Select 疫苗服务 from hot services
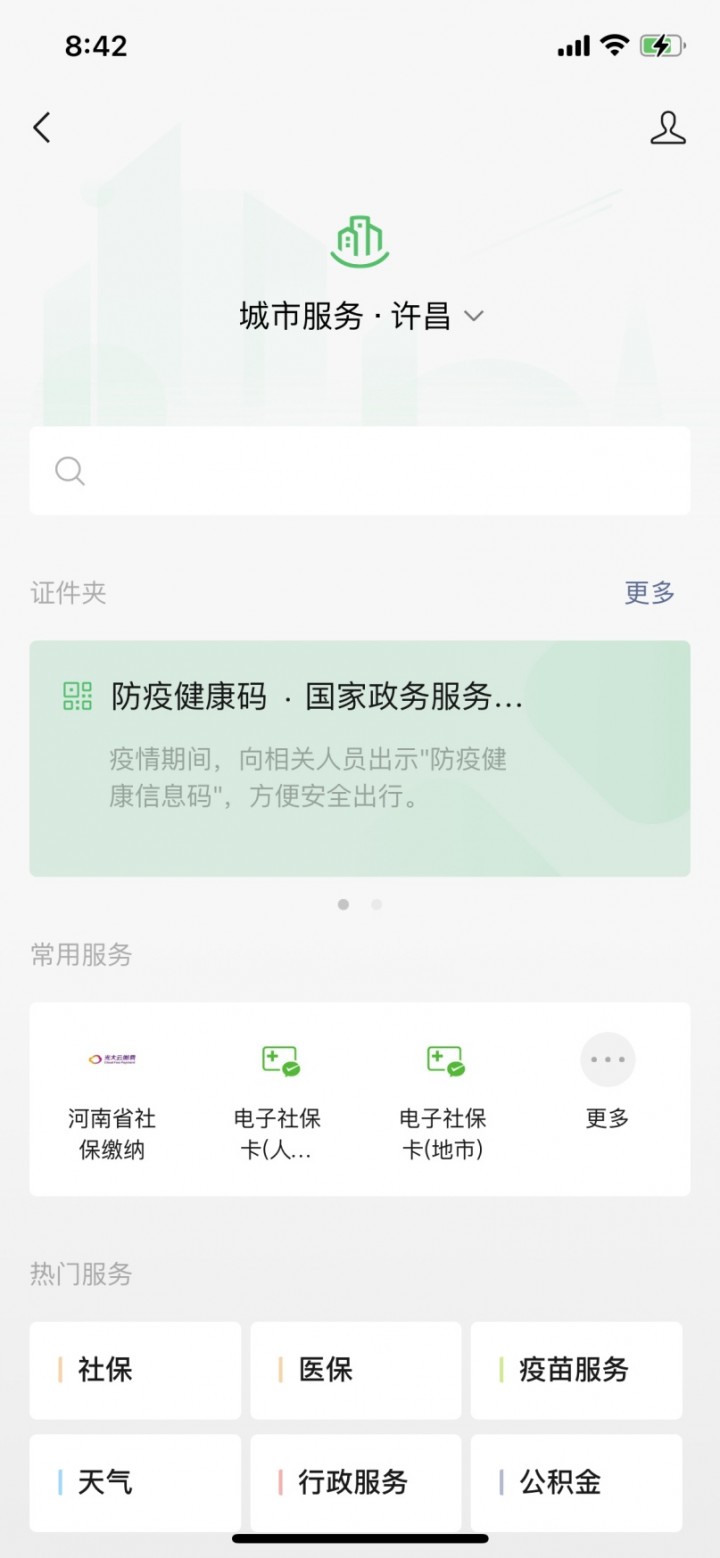The width and height of the screenshot is (720, 1558). click(x=576, y=1371)
